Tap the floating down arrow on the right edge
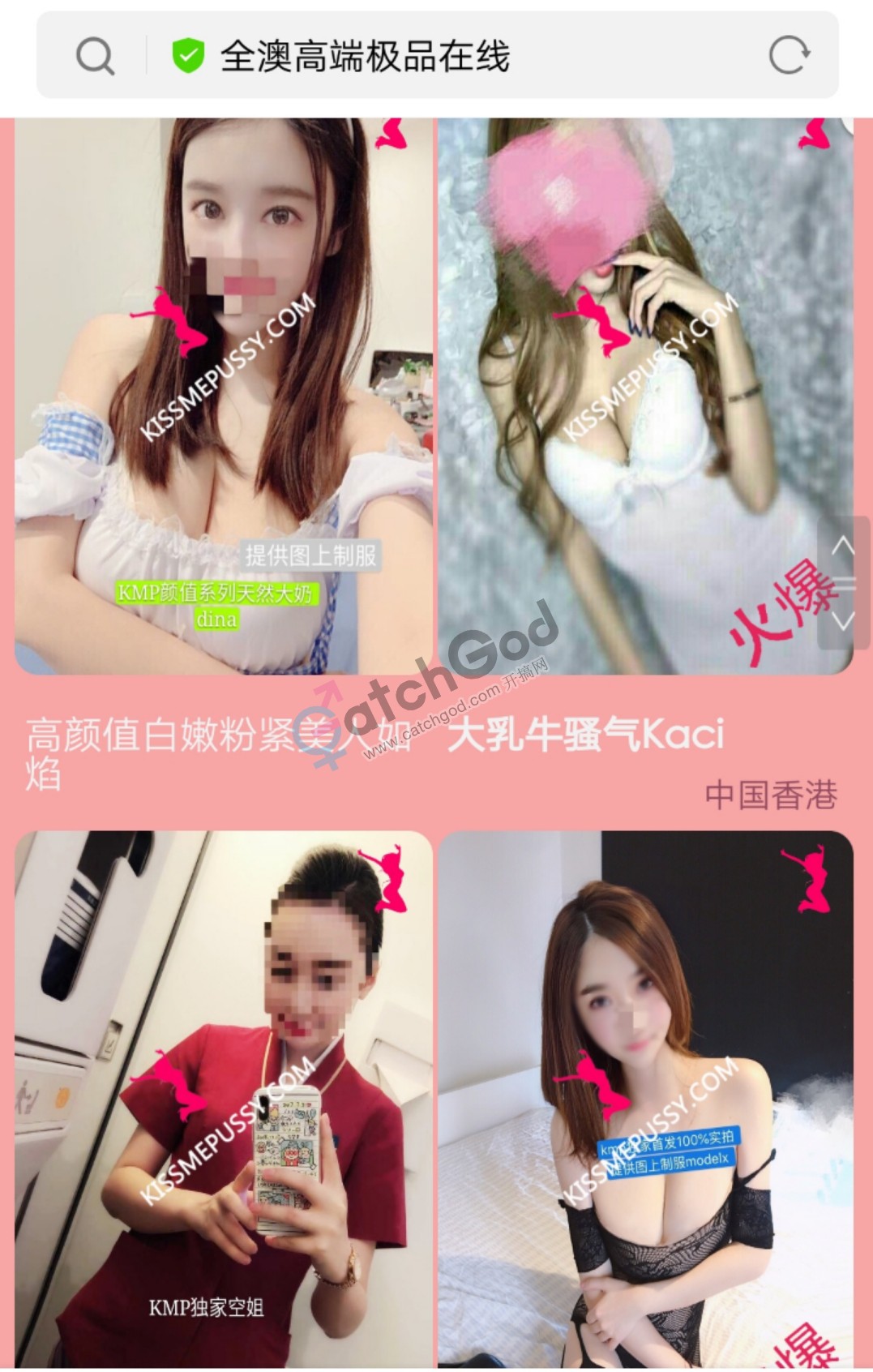The width and height of the screenshot is (873, 1372). tap(843, 622)
